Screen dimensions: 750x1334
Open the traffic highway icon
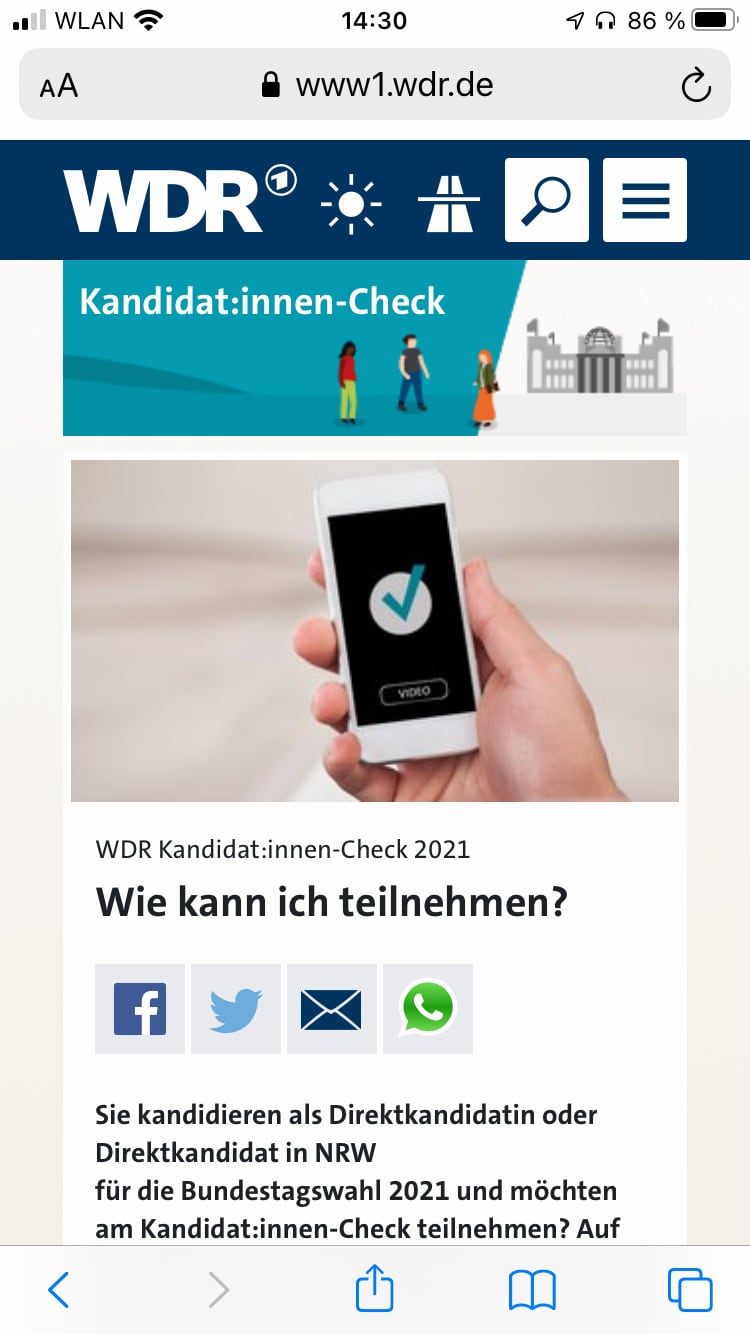pyautogui.click(x=448, y=202)
